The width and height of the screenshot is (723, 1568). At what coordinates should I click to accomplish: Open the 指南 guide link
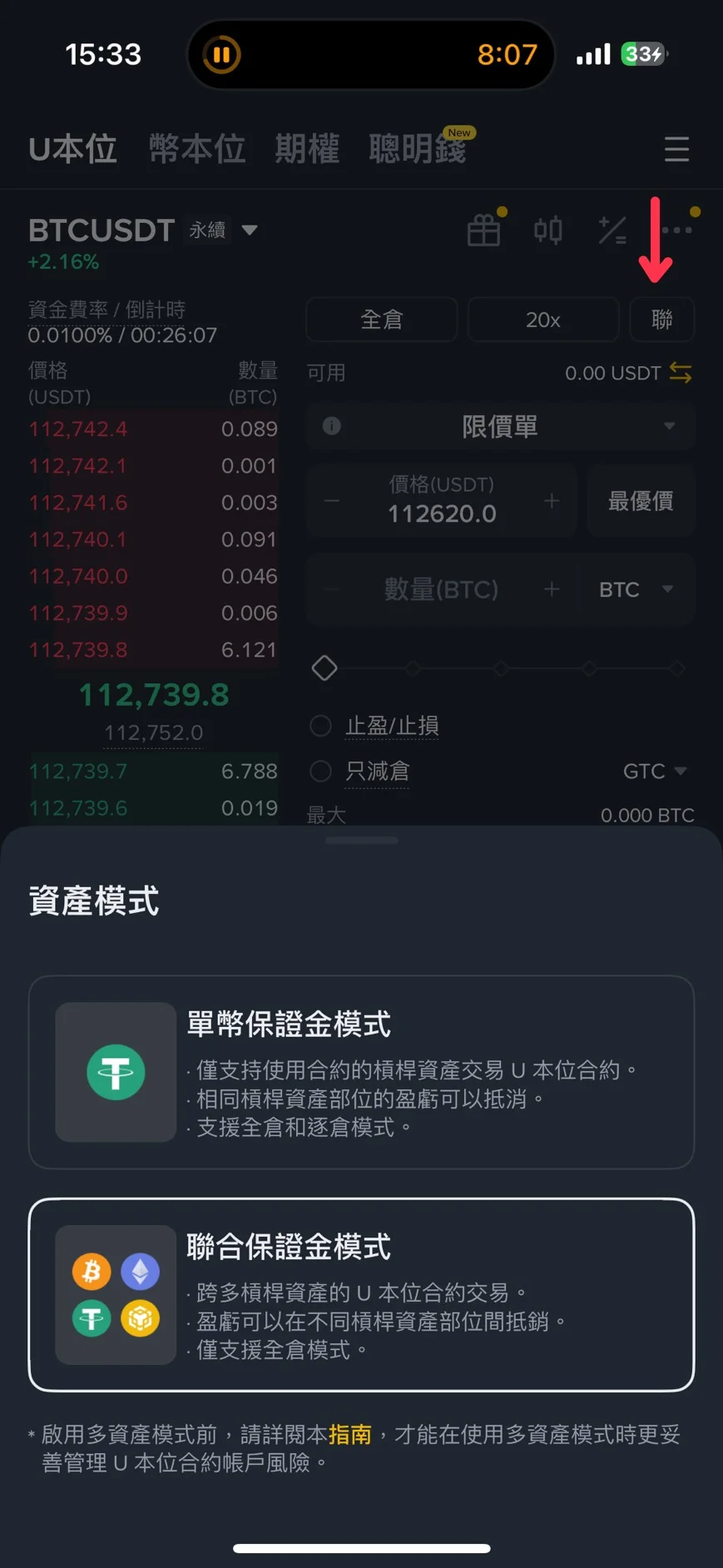349,1435
